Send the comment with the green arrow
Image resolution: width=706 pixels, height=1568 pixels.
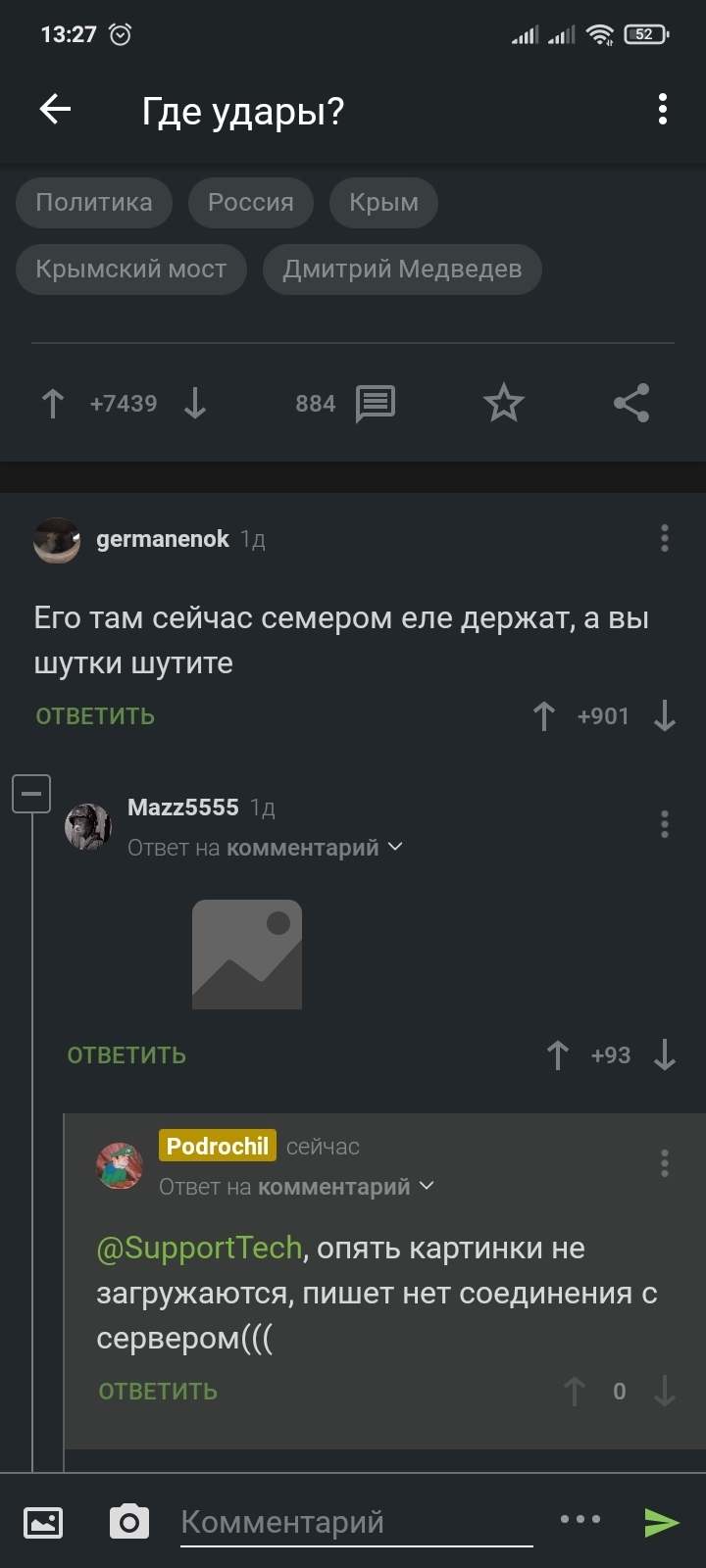coord(662,1522)
